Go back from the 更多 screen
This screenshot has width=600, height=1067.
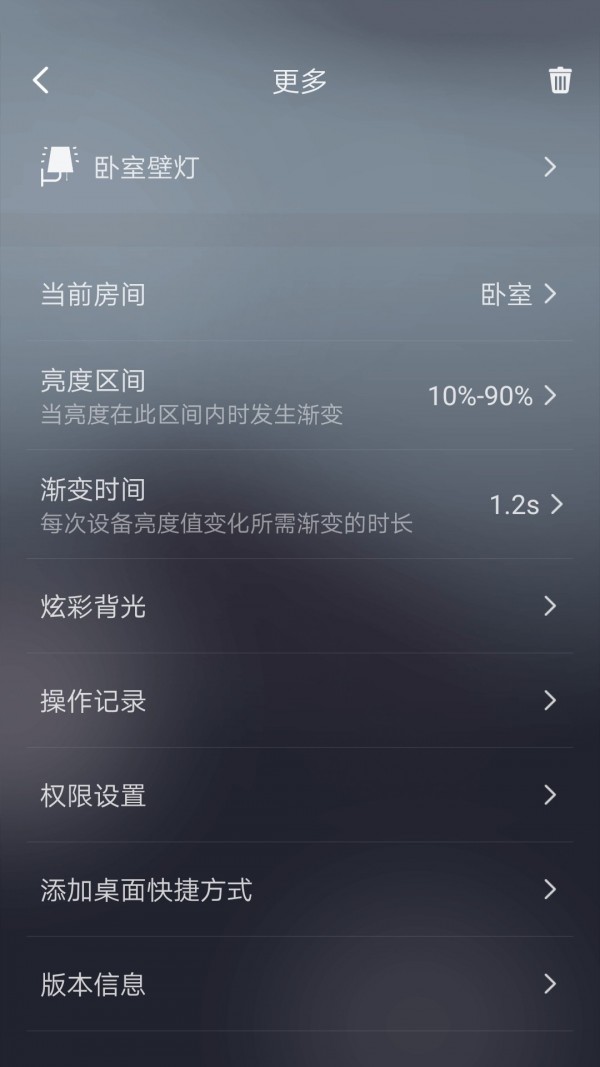pyautogui.click(x=41, y=81)
